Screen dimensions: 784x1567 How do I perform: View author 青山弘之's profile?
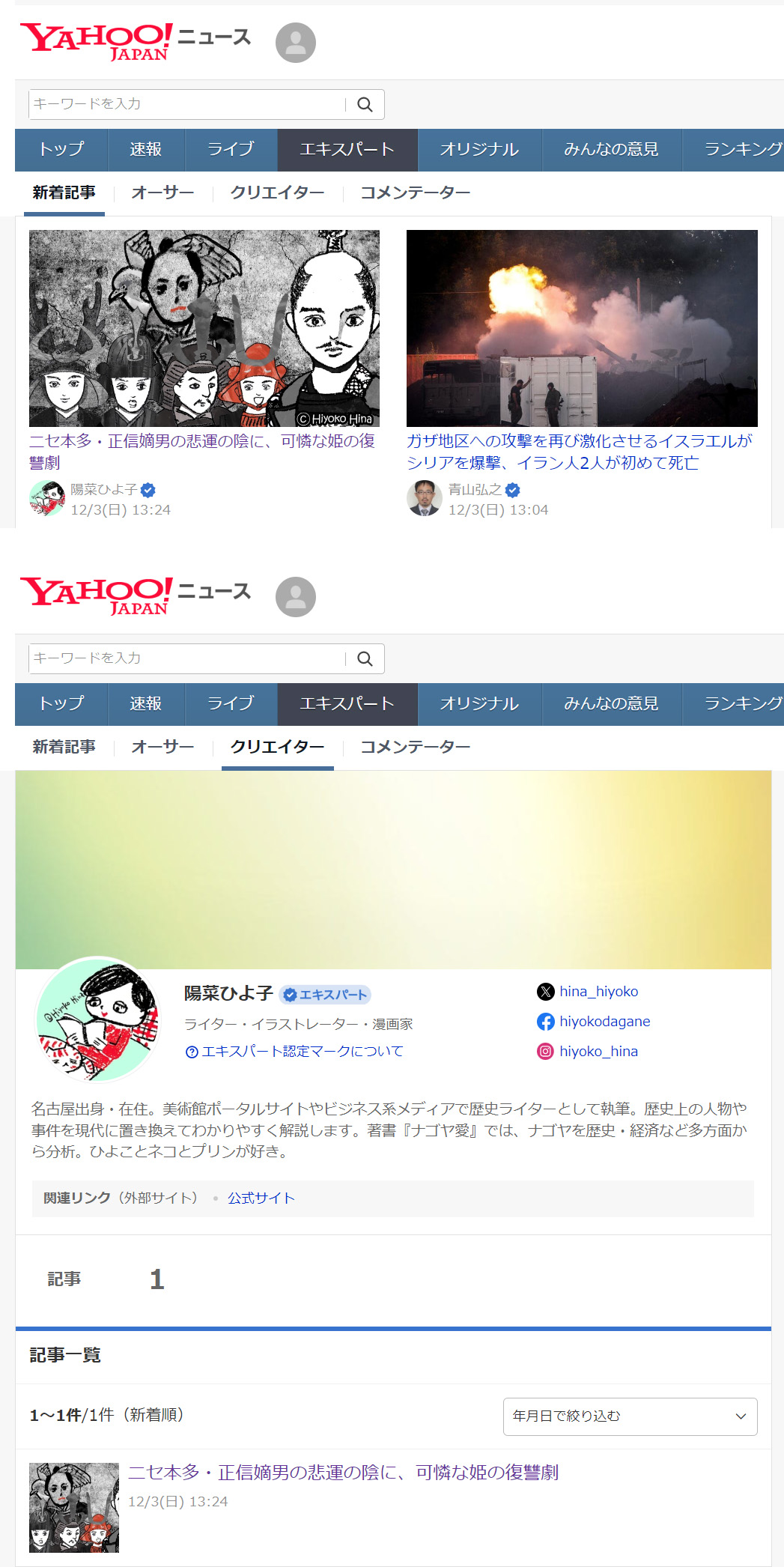[475, 490]
